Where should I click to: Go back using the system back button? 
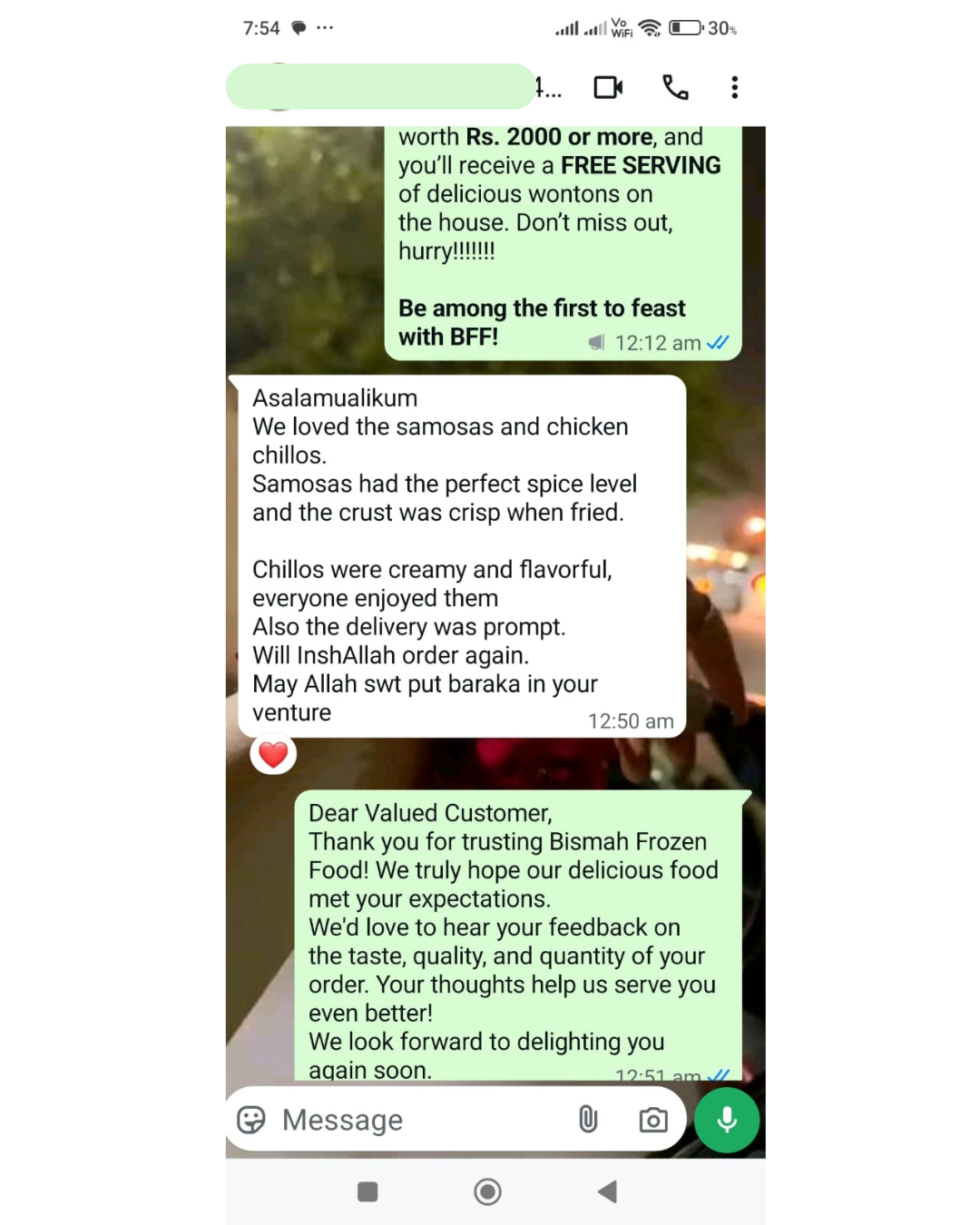click(x=608, y=1191)
